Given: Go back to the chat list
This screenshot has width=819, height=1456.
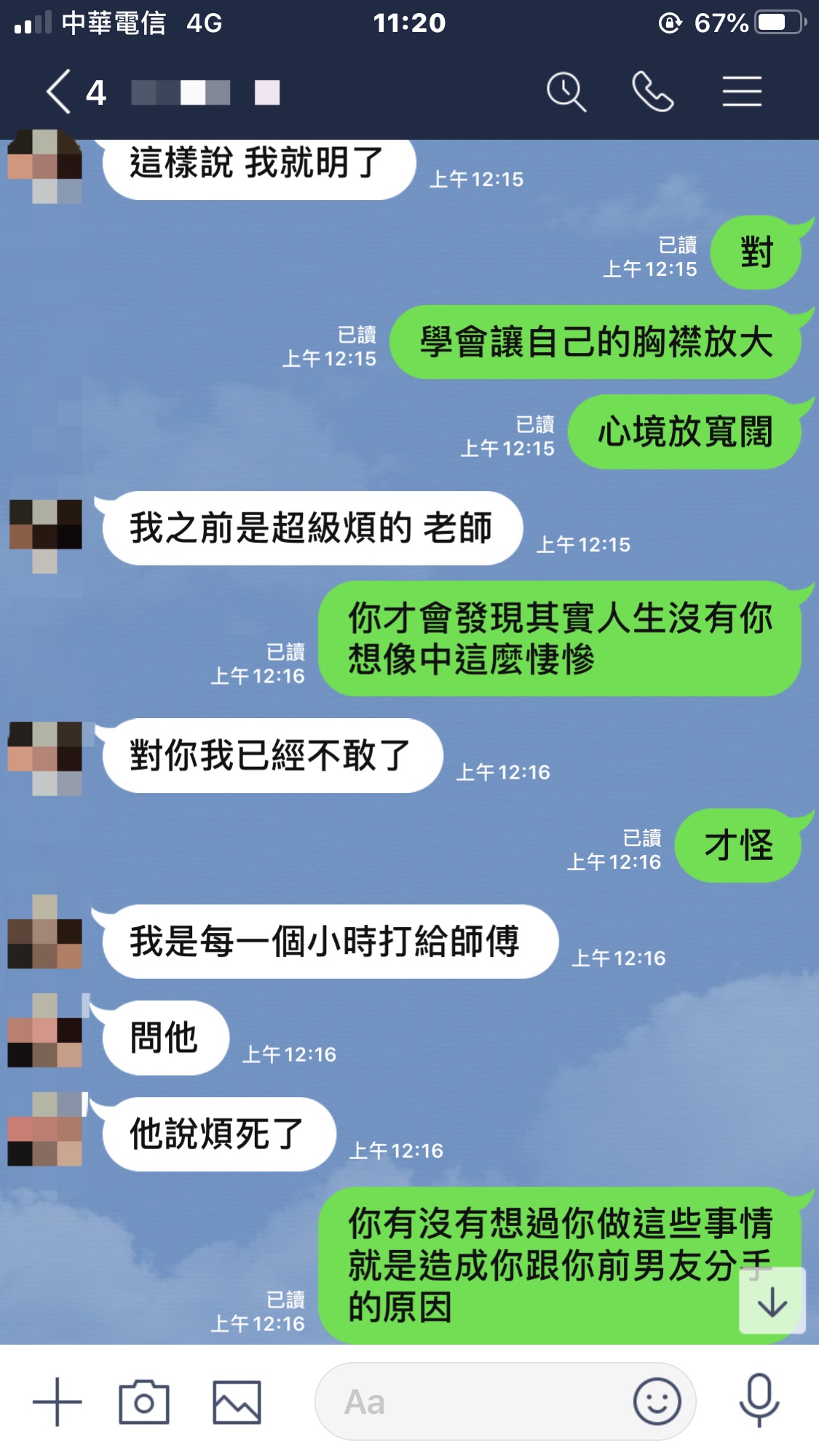Looking at the screenshot, I should 60,92.
